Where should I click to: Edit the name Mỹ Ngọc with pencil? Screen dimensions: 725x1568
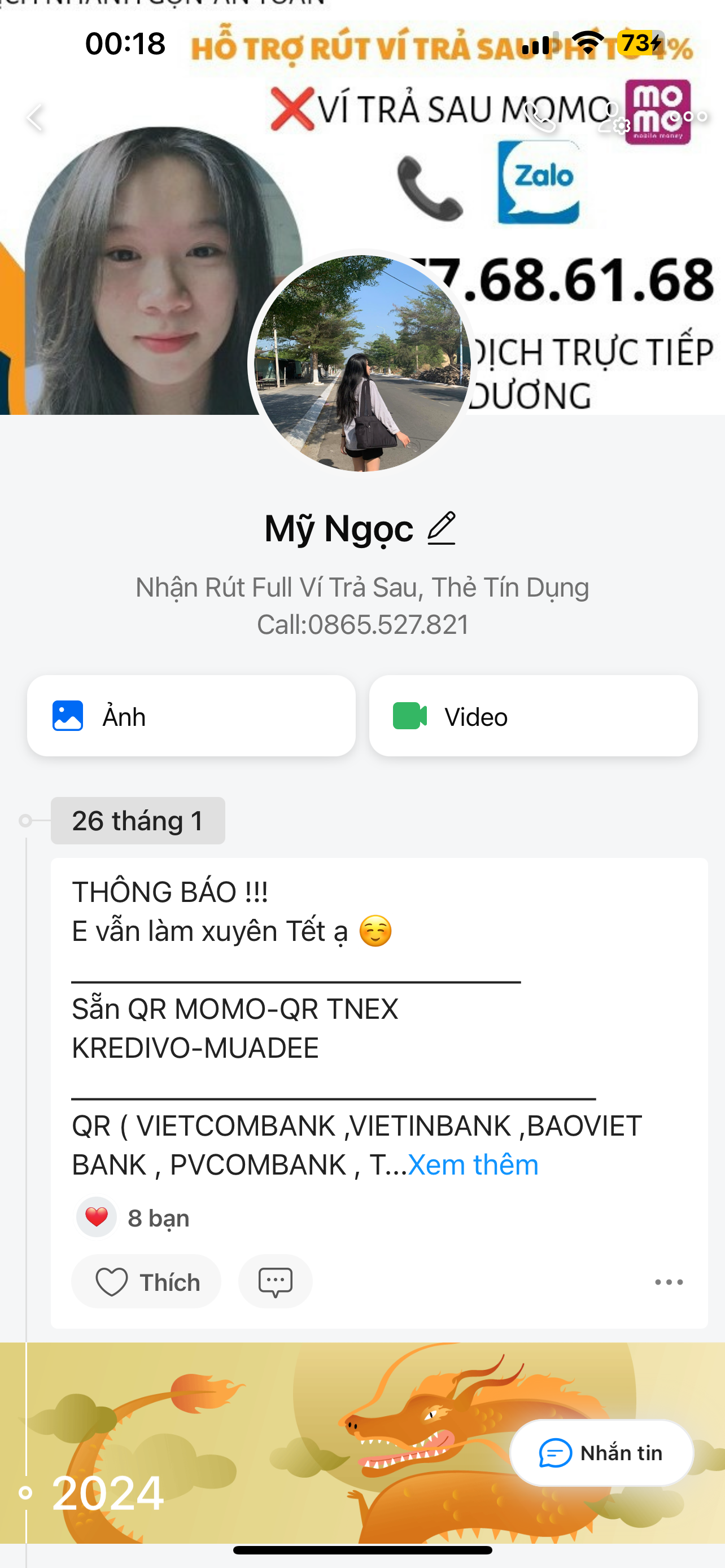point(442,528)
